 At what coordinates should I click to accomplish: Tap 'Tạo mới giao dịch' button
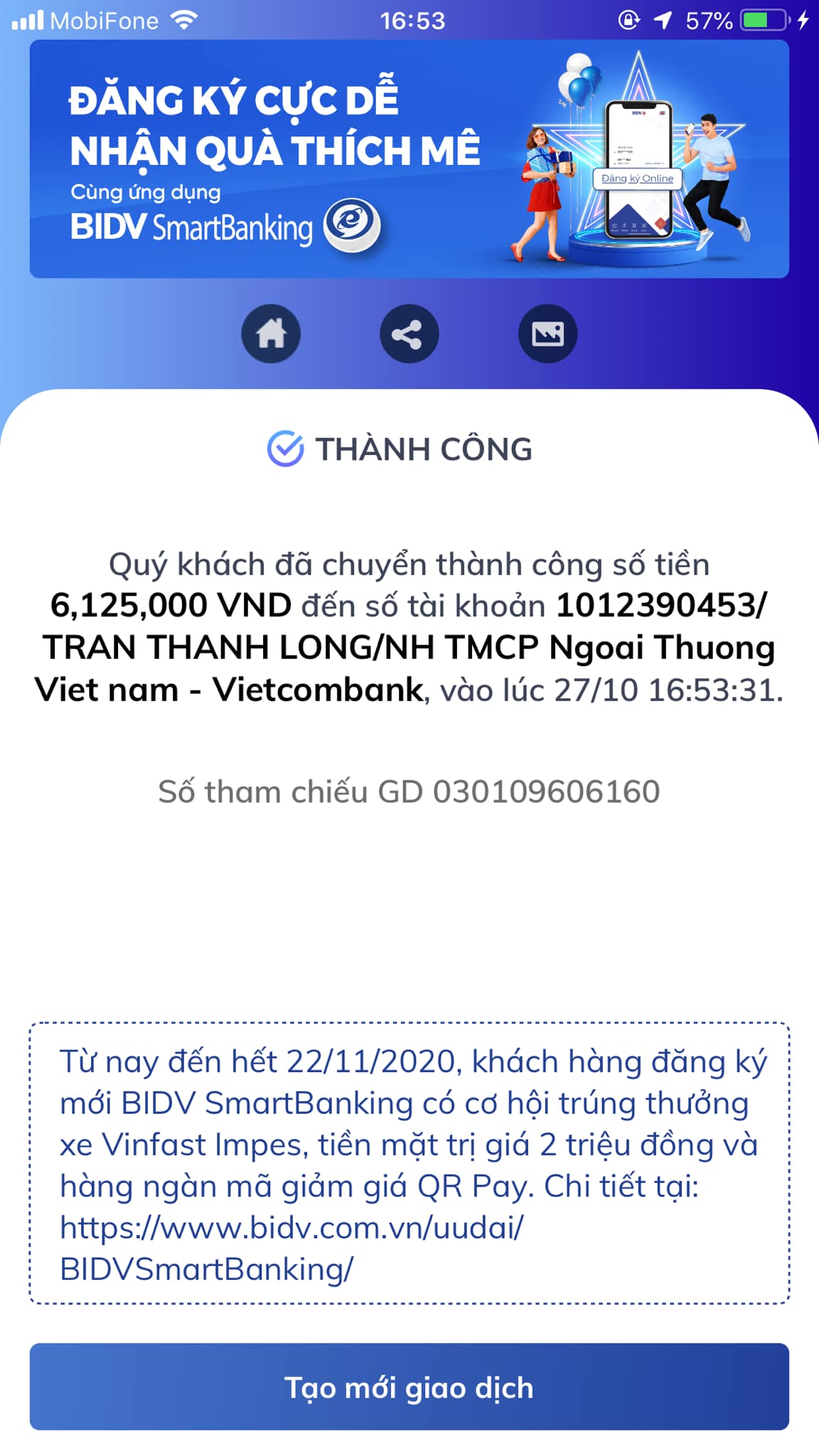[x=409, y=1387]
